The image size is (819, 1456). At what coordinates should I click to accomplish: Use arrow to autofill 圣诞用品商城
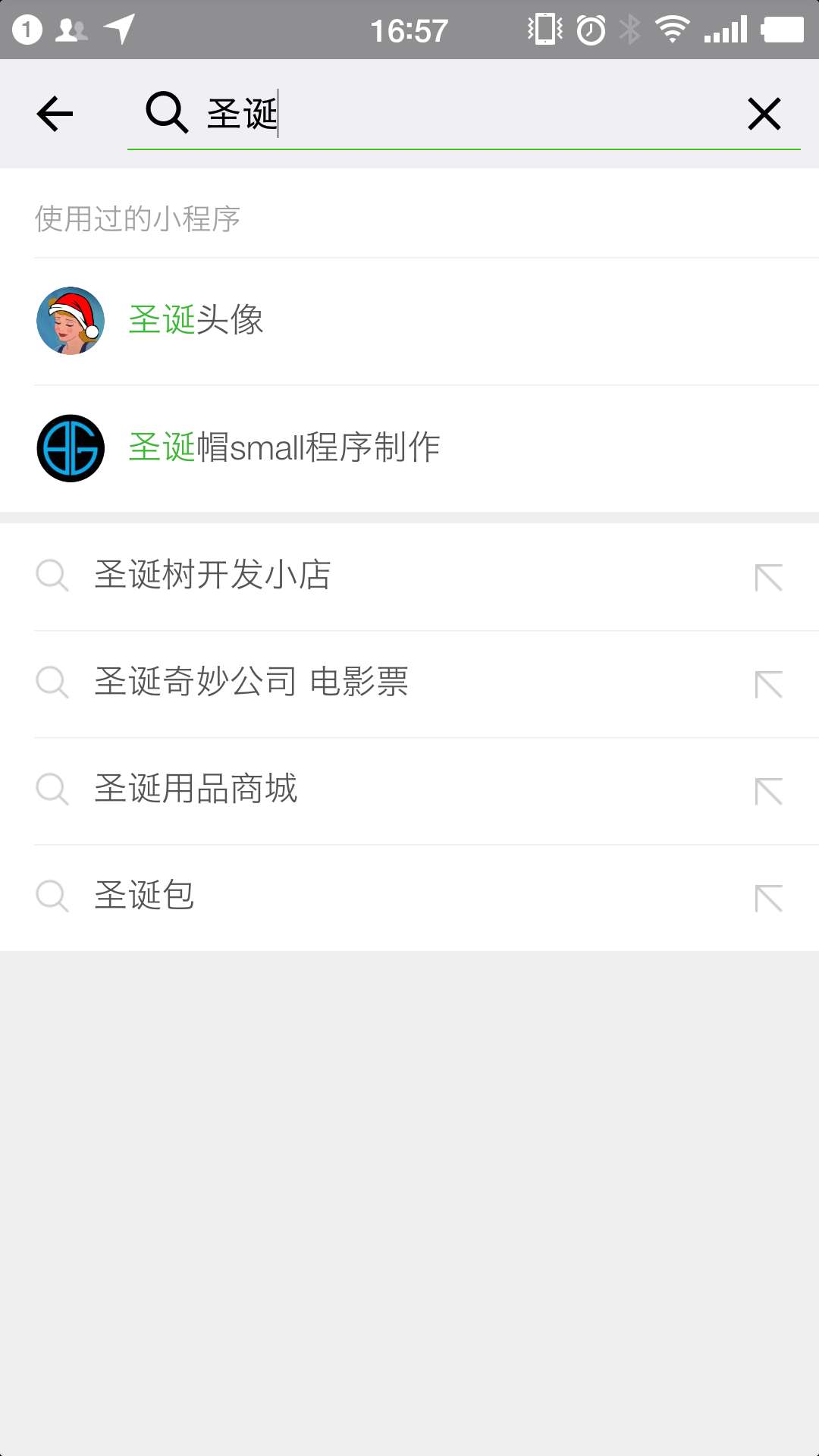768,791
